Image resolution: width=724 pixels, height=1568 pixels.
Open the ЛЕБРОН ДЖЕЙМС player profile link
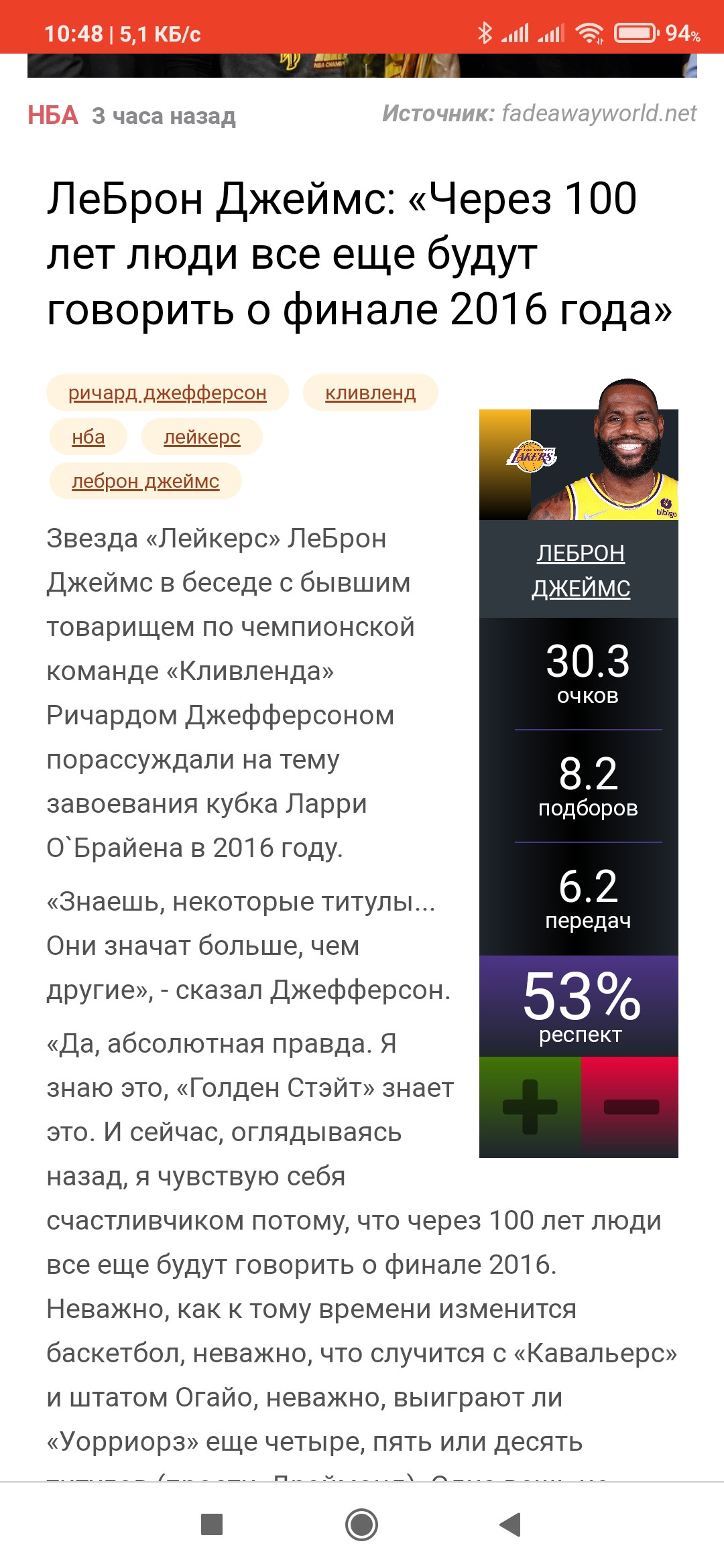click(581, 570)
